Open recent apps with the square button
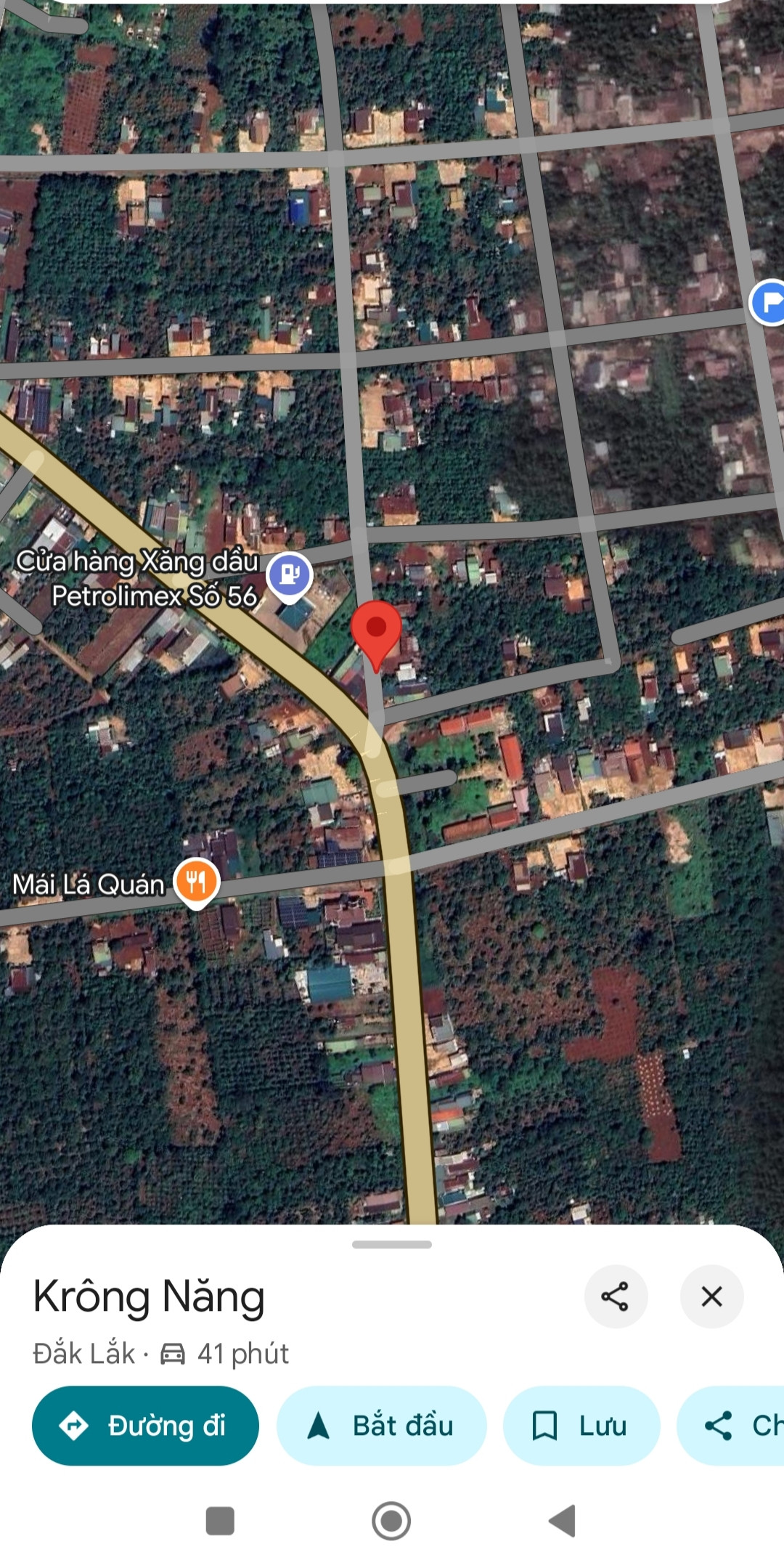This screenshot has width=784, height=1568. pyautogui.click(x=220, y=1521)
